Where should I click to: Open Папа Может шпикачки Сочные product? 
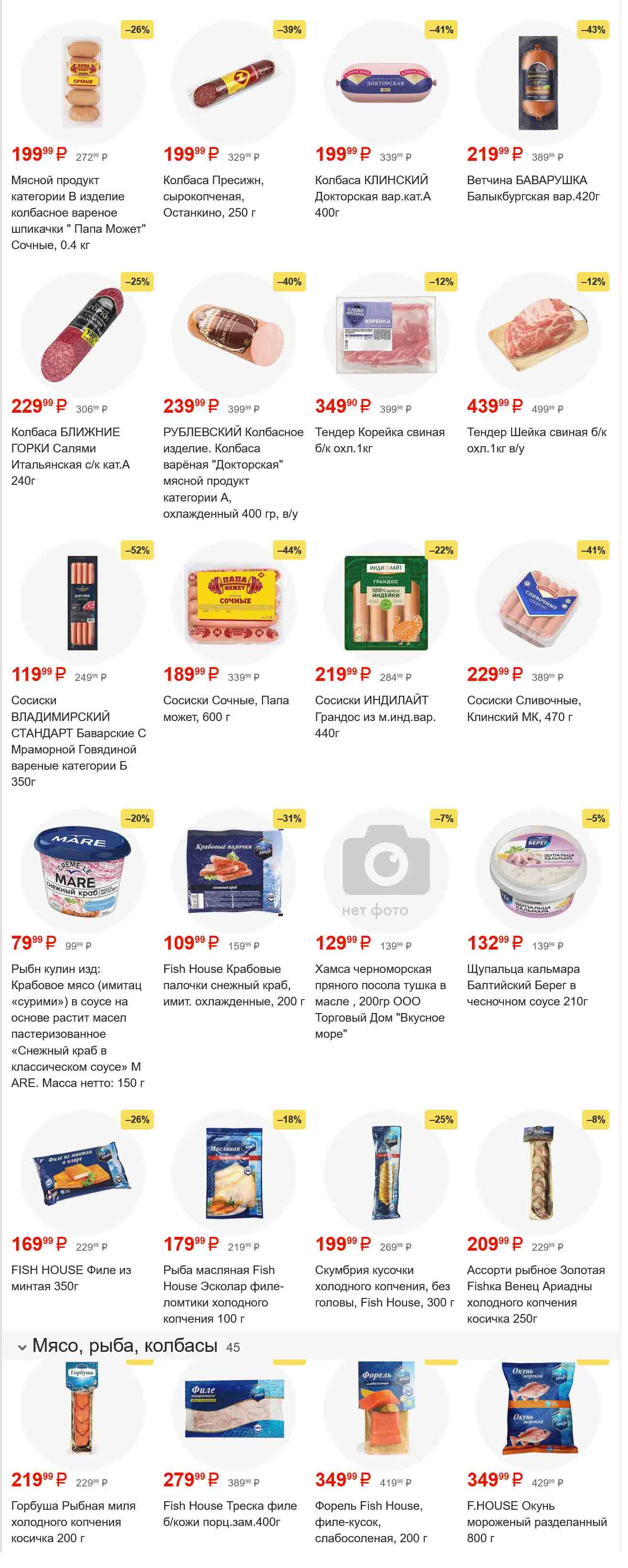point(82,82)
